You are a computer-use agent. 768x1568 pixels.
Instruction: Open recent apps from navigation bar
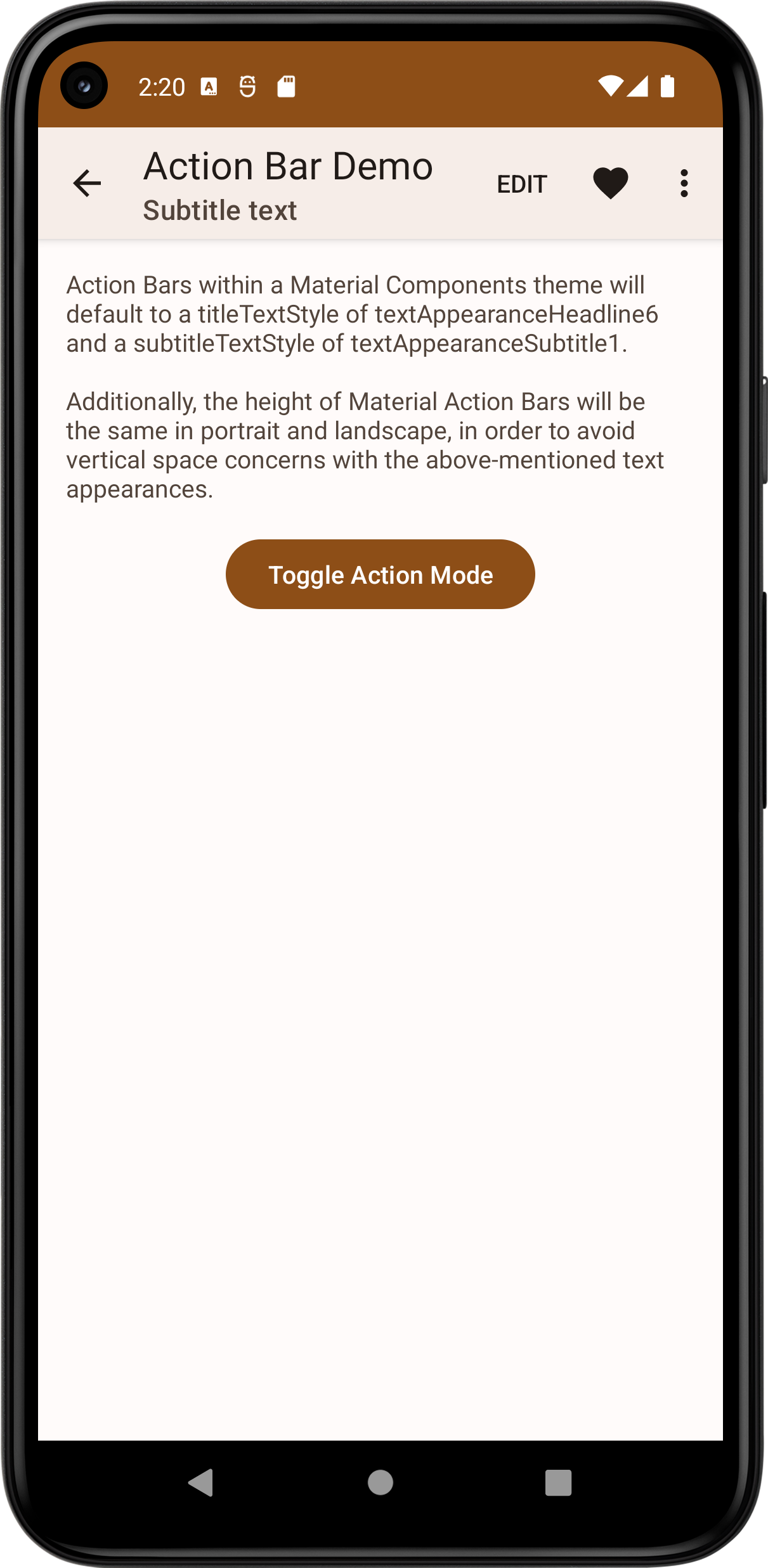coord(558,1482)
